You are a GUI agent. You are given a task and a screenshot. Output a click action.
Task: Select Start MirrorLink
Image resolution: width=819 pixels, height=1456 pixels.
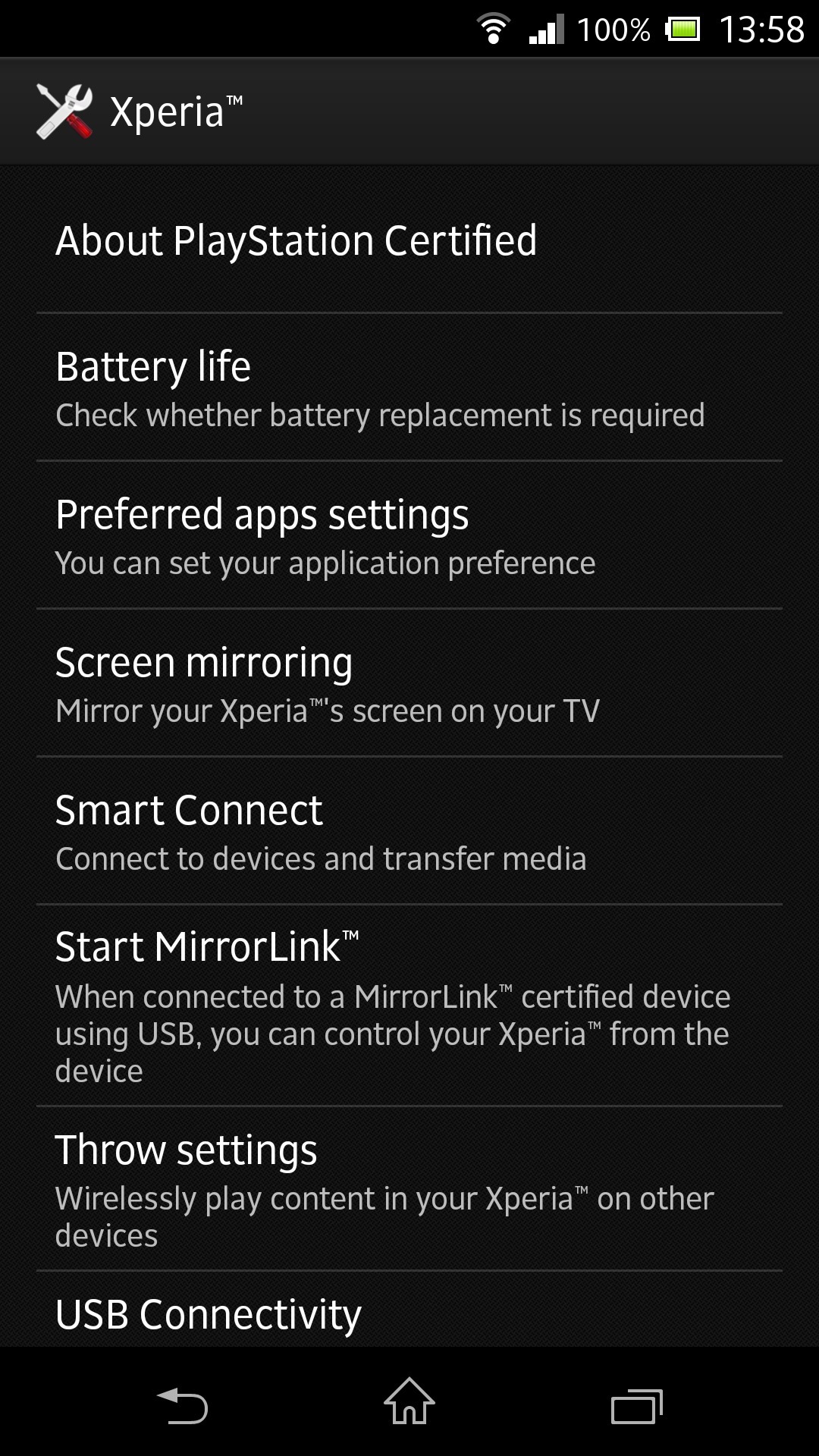[409, 1006]
